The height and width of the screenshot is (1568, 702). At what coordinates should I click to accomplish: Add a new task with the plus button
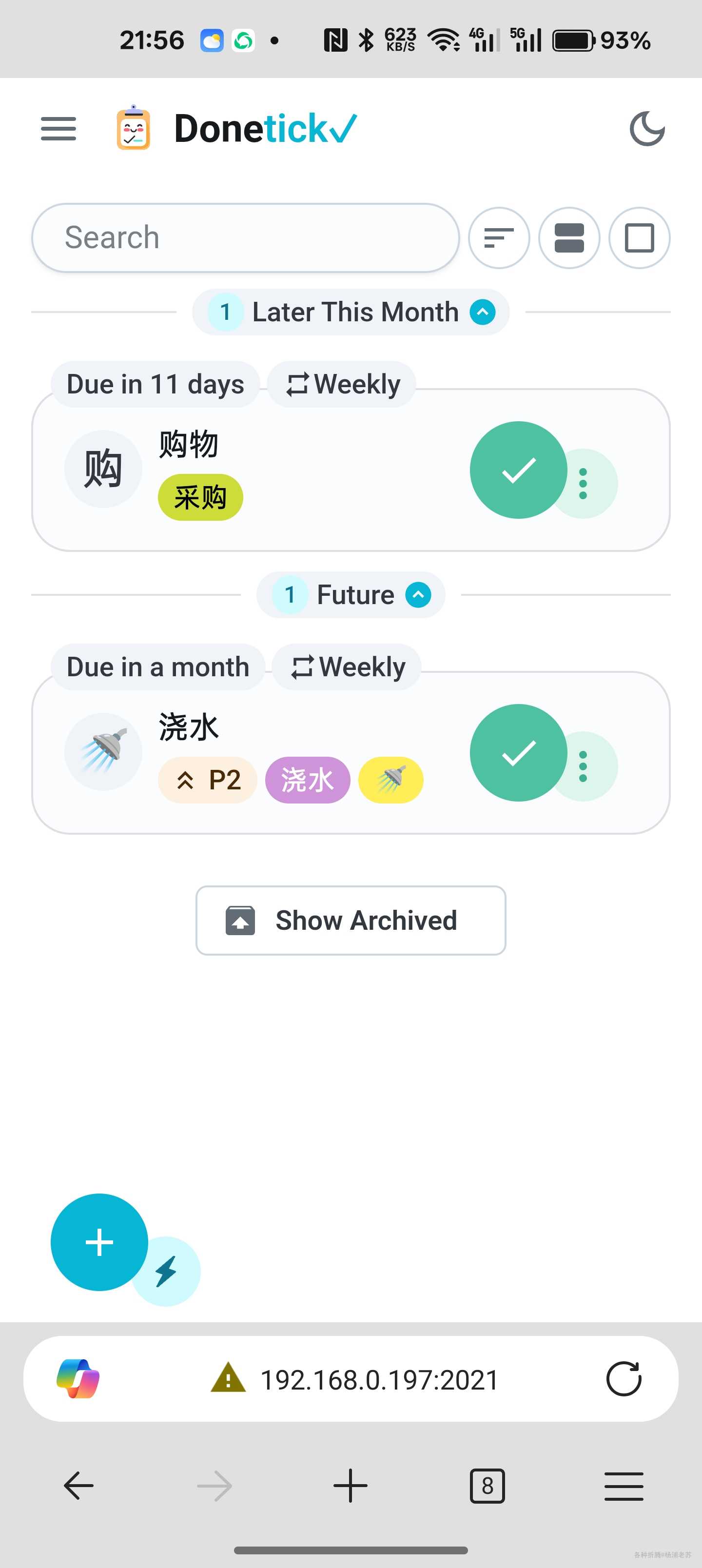coord(99,1242)
